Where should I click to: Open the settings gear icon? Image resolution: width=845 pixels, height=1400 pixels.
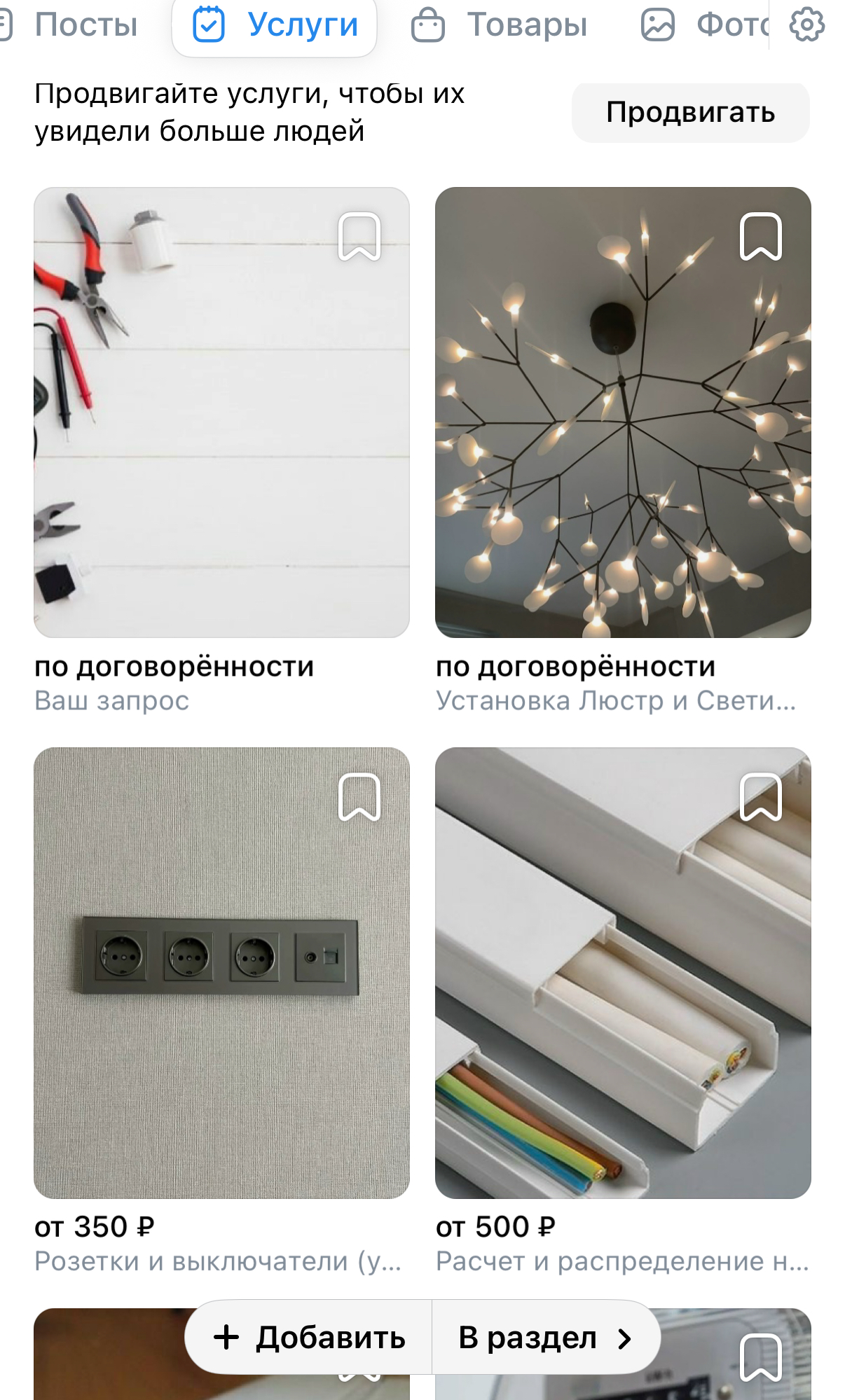(806, 25)
